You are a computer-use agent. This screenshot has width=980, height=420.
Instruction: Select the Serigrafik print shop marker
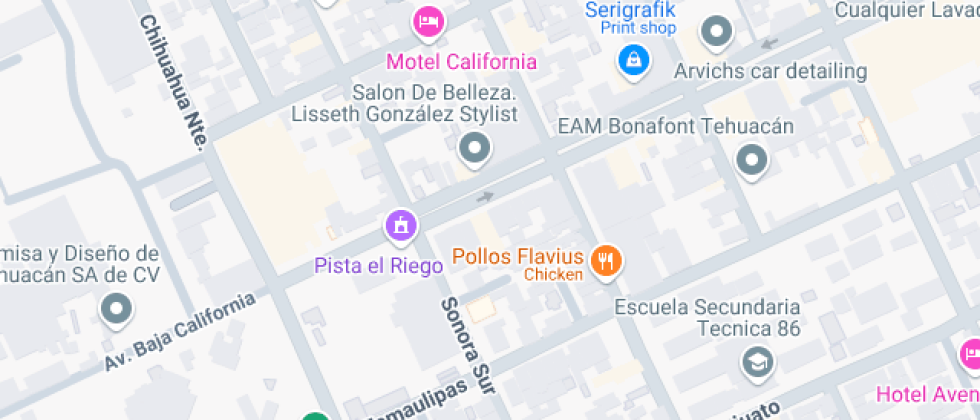[633, 63]
